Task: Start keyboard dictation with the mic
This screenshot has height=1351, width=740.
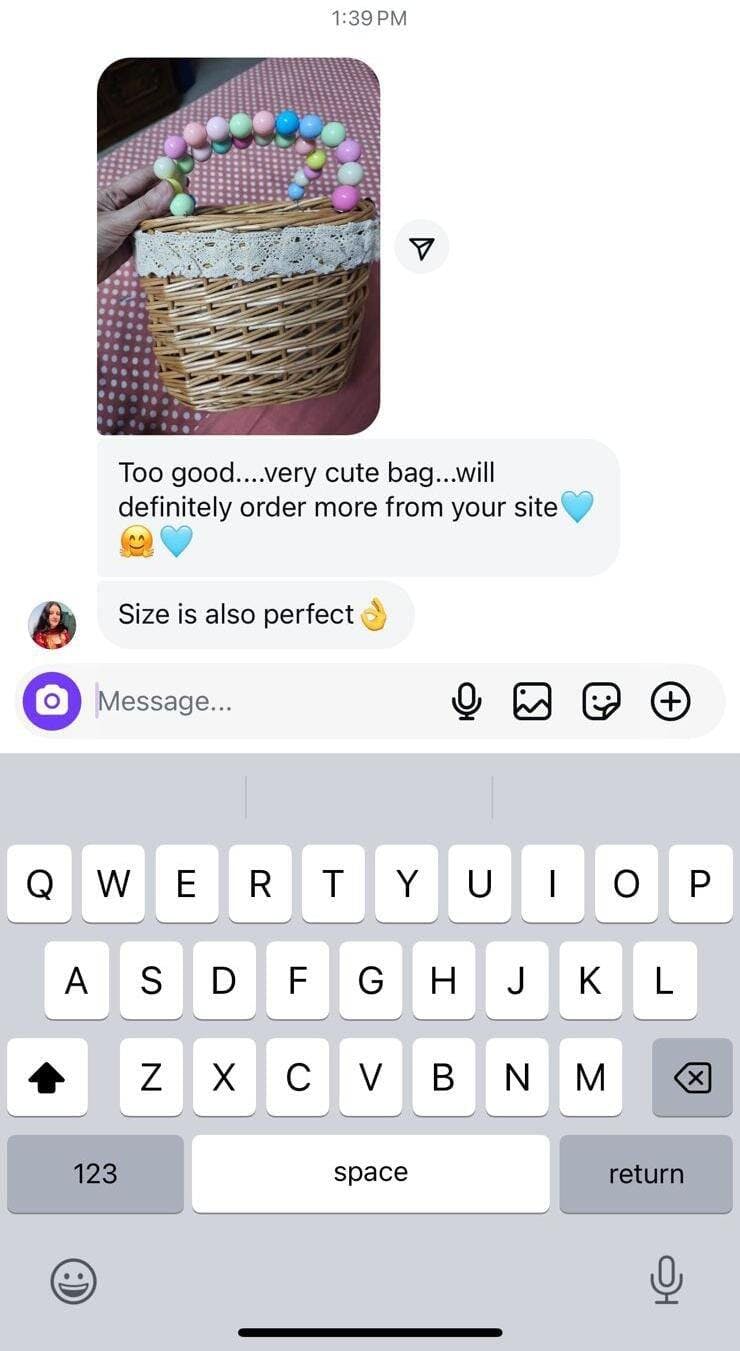Action: pos(666,1280)
